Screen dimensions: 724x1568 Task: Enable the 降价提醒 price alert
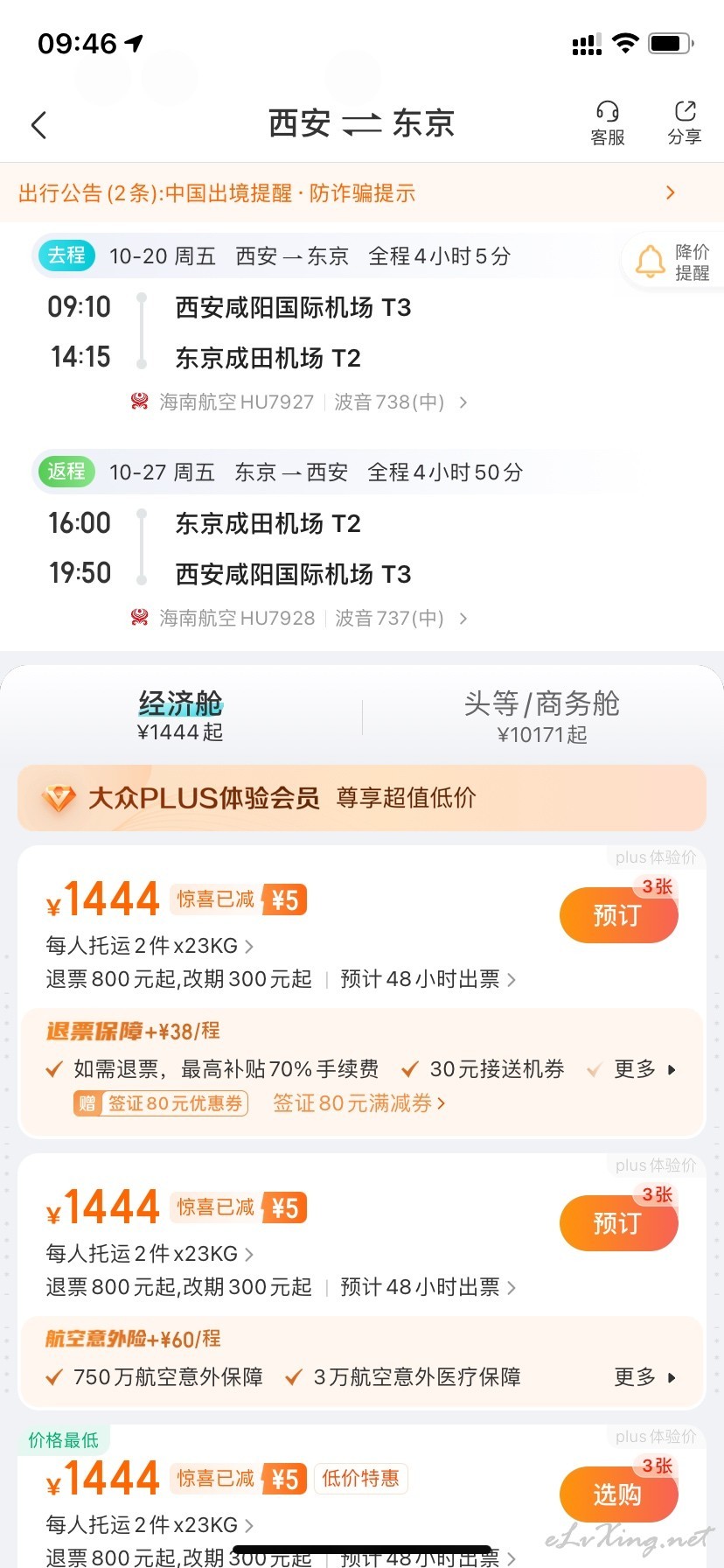(673, 262)
